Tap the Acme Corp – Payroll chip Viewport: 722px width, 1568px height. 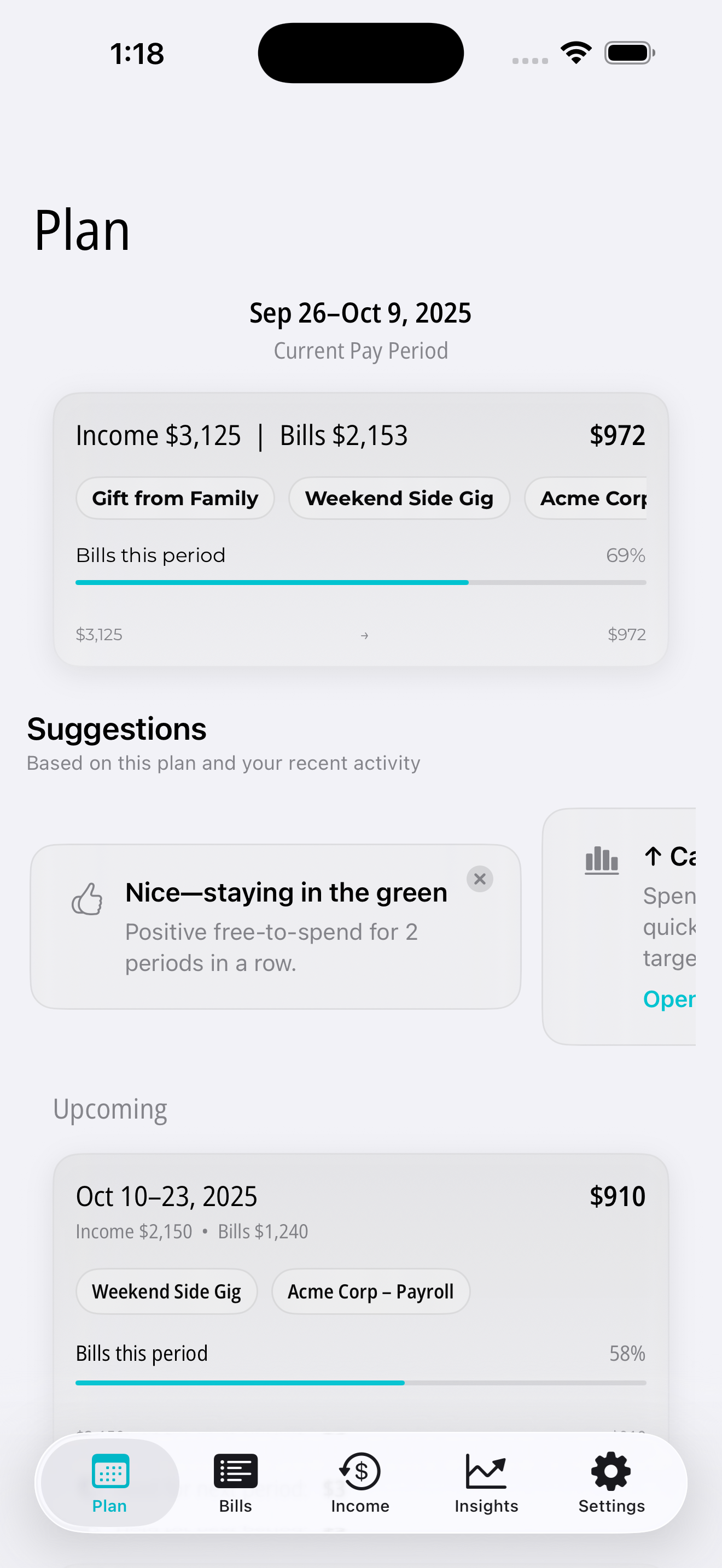pos(370,1291)
